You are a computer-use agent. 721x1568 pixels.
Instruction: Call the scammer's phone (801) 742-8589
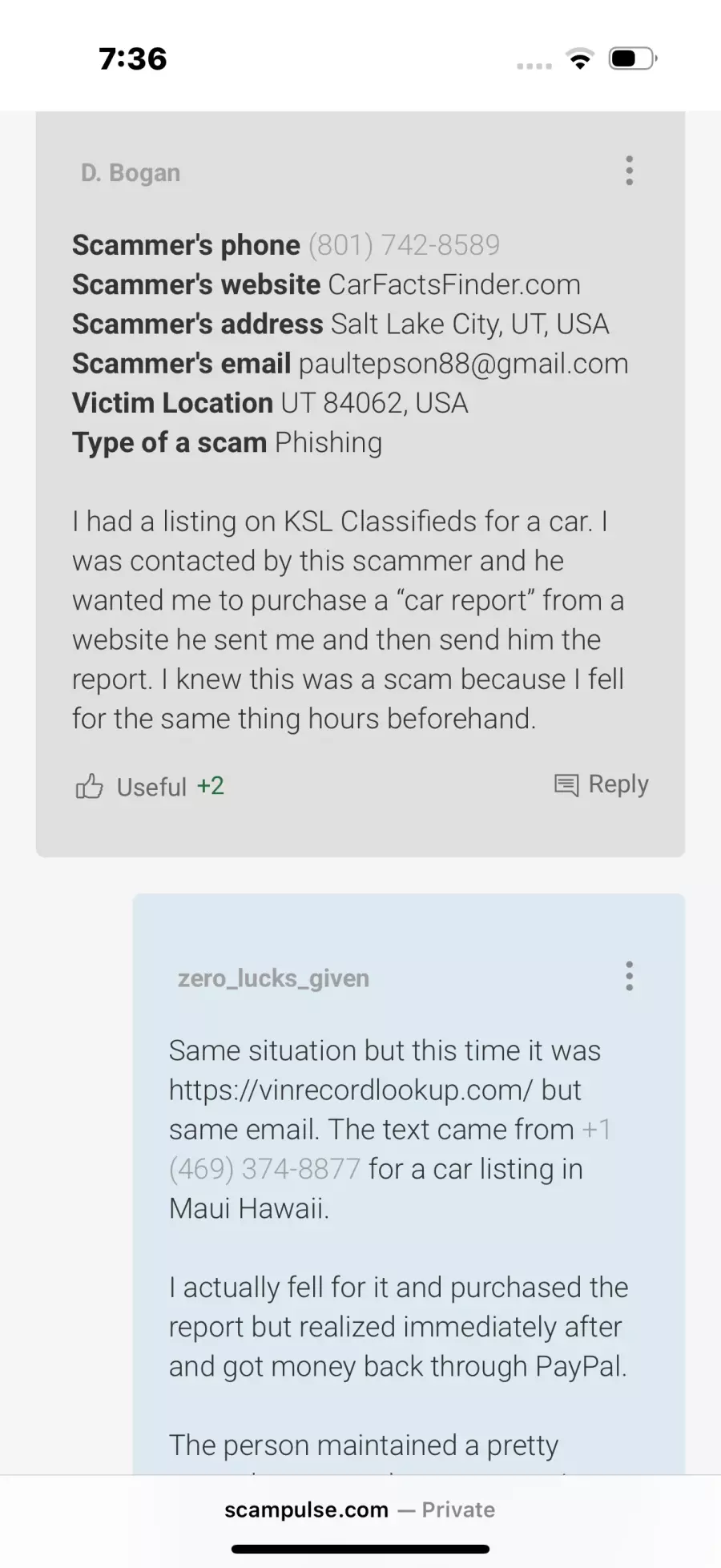point(404,245)
